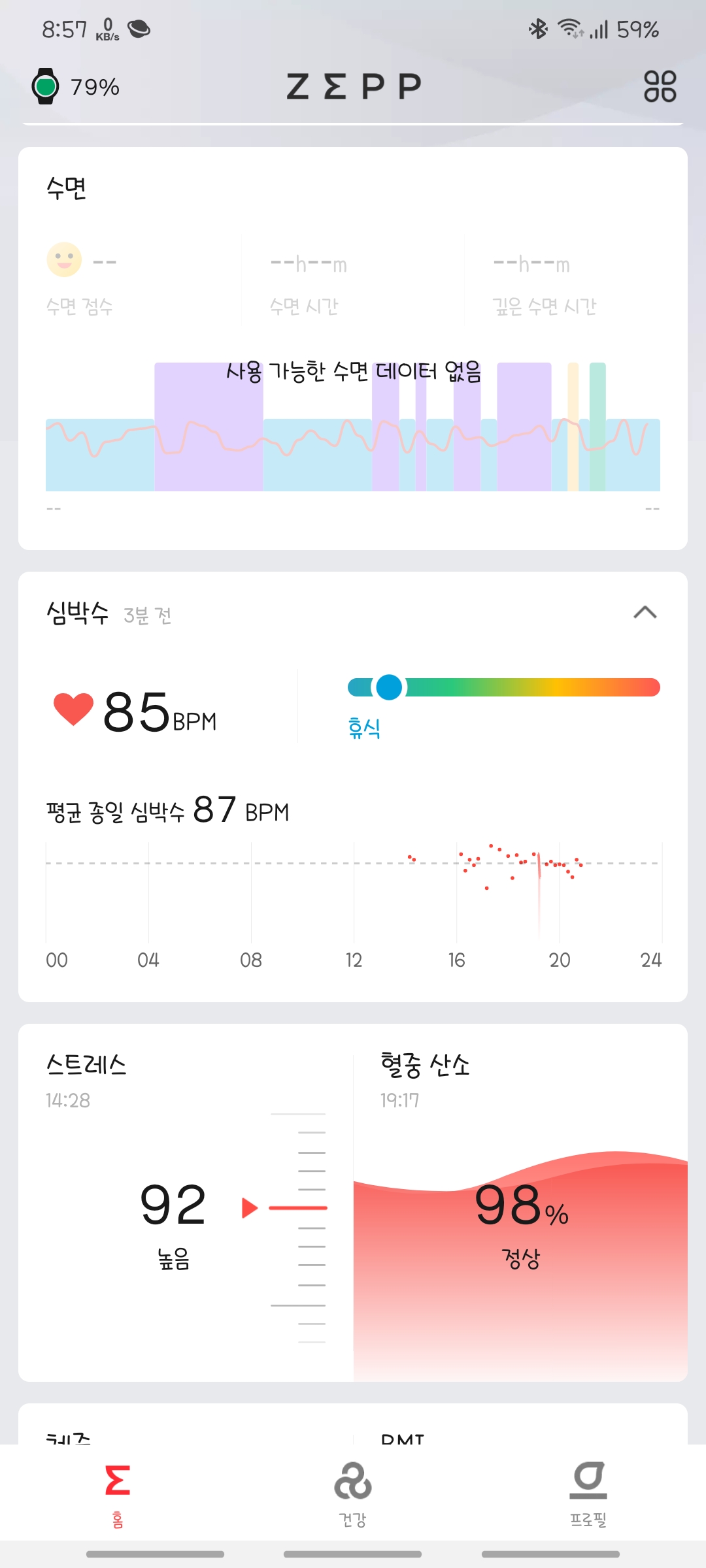Open the 스트레스 stress card
706x1568 pixels.
[186, 1202]
